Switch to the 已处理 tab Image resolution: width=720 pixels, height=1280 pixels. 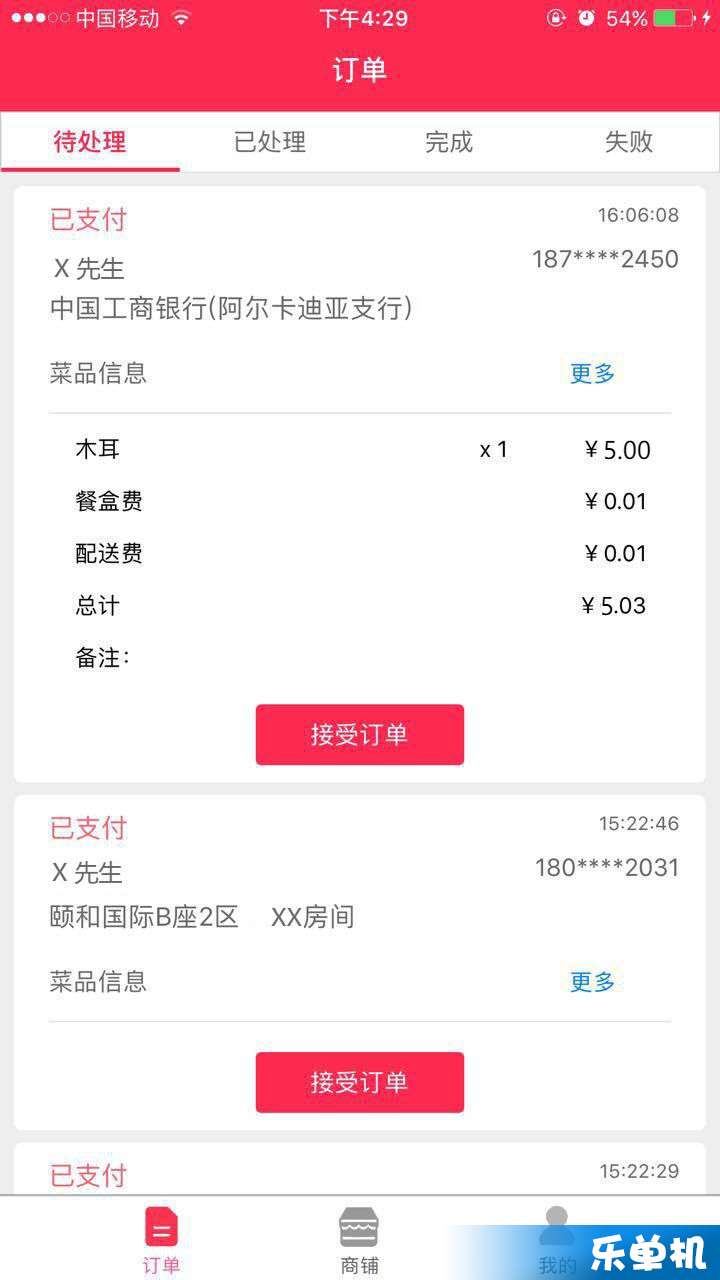pyautogui.click(x=270, y=142)
